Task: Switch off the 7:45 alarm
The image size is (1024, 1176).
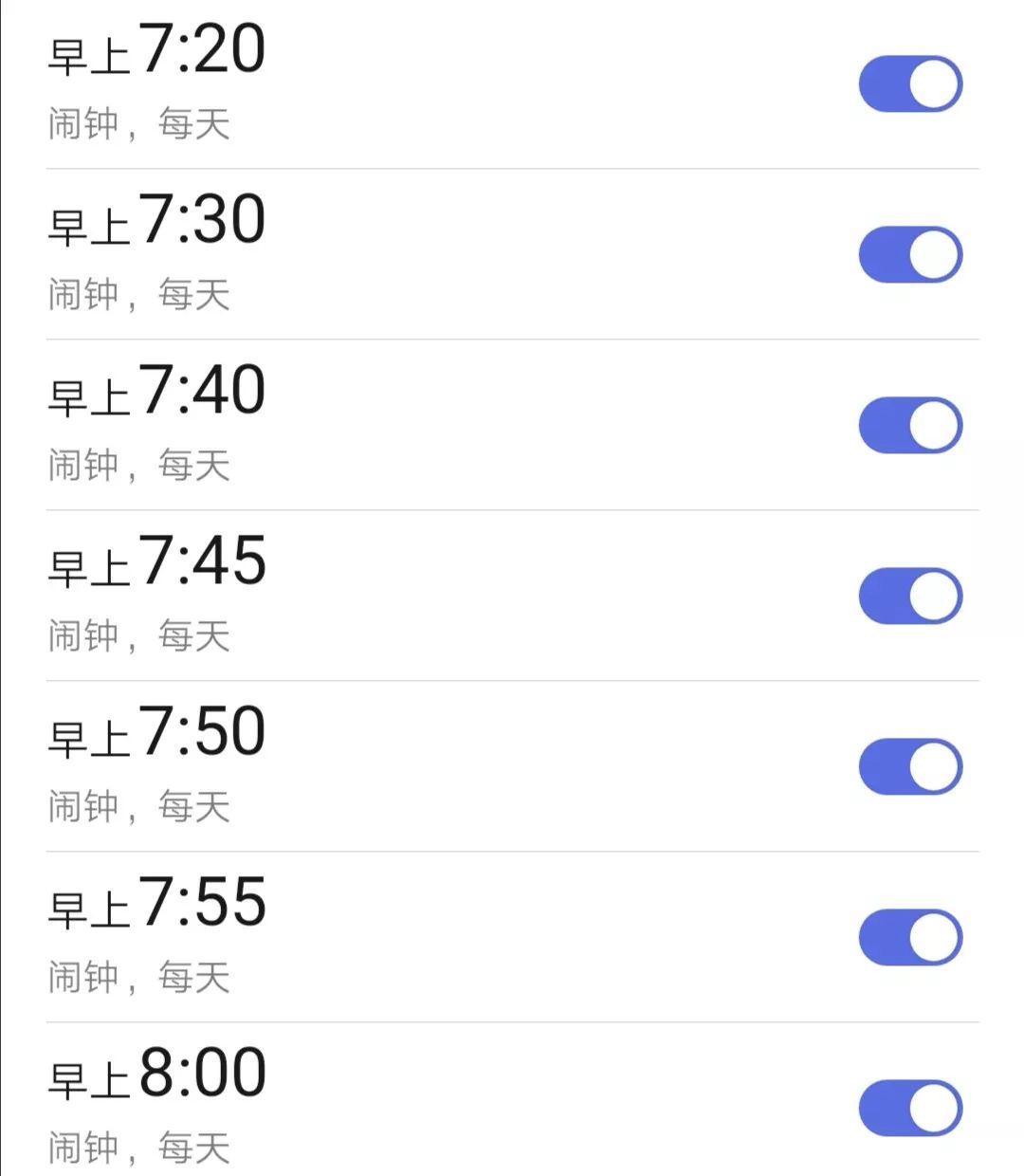Action: point(910,597)
